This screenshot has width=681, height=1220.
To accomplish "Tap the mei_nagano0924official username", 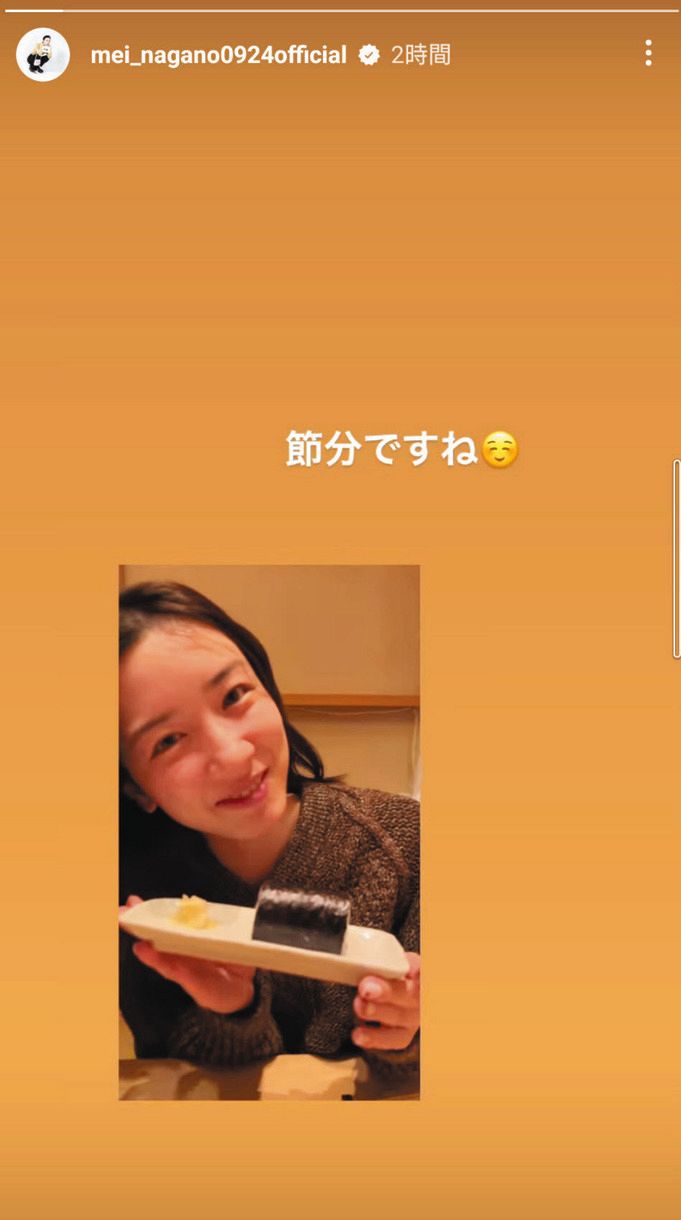I will coord(218,56).
